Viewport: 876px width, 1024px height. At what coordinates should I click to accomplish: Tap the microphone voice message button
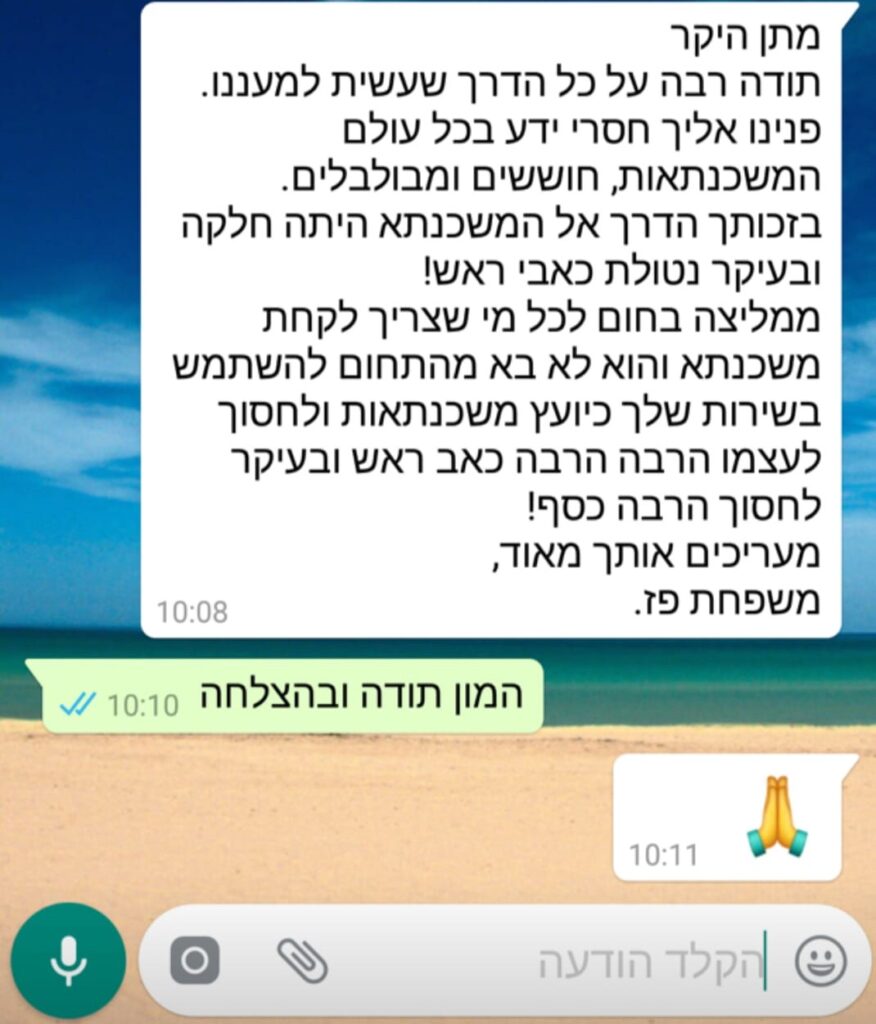(68, 960)
